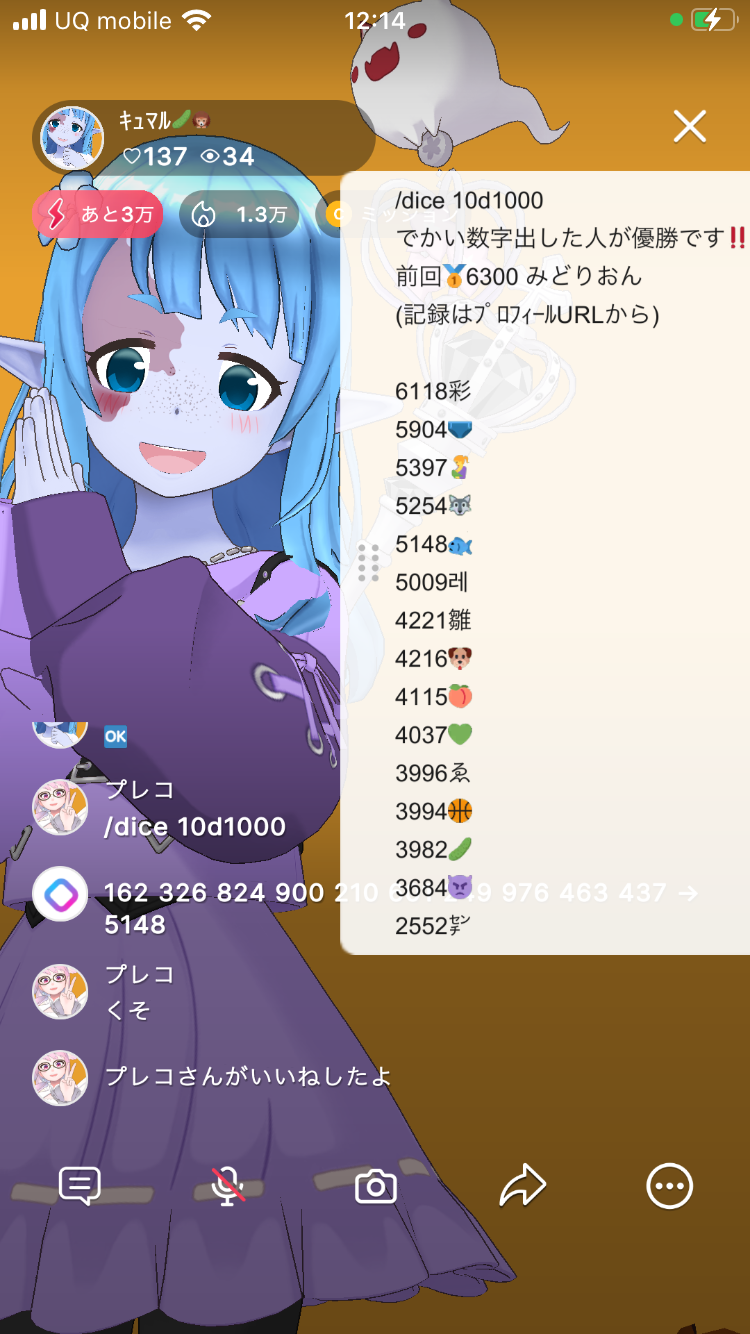Screen dimensions: 750x1334
Task: Open streamer キュマル's profile avatar
Action: 72,138
